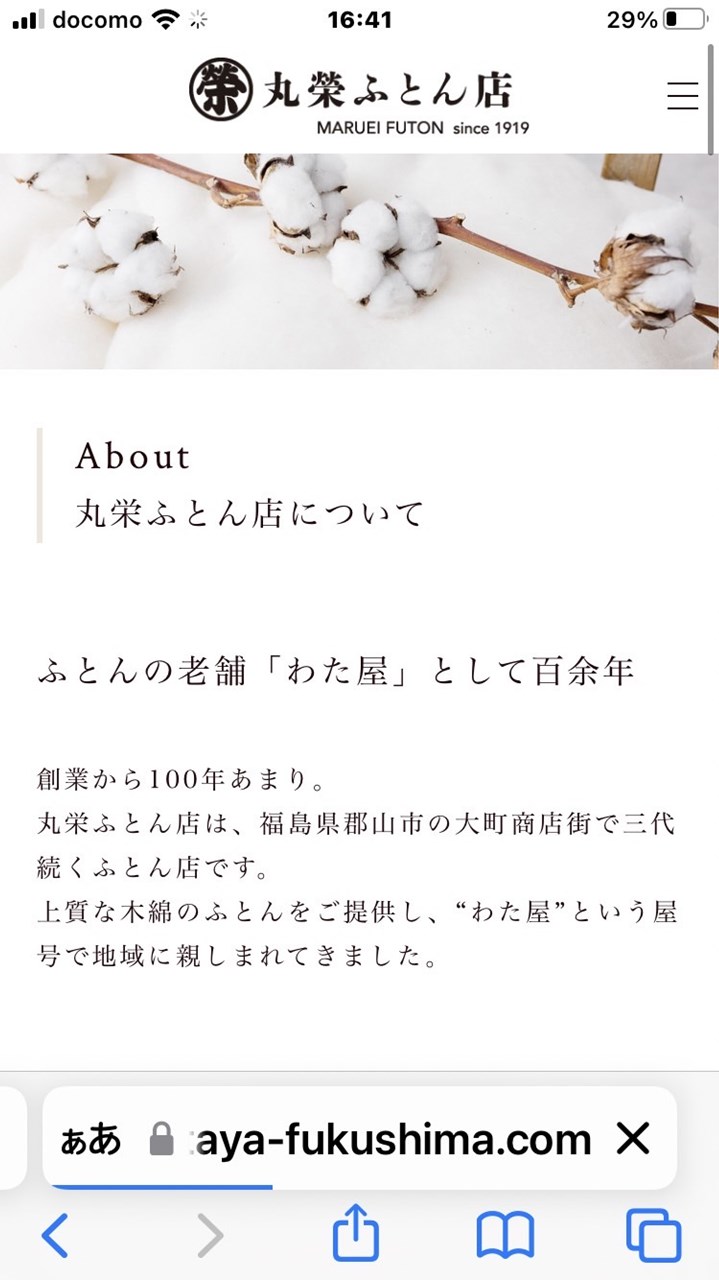Screen dimensions: 719x1280
Task: Stop page loading with the X button
Action: [632, 1139]
